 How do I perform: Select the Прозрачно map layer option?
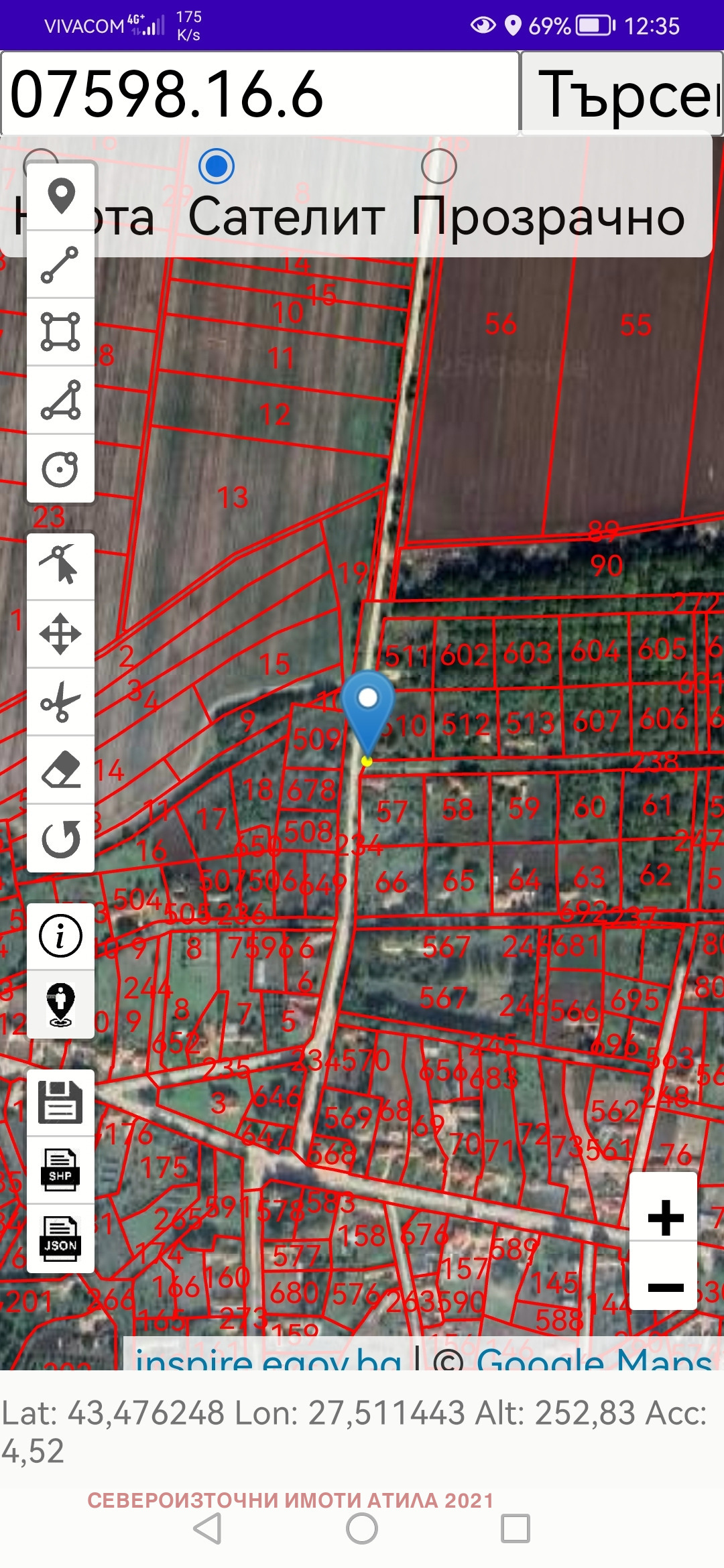tap(439, 167)
